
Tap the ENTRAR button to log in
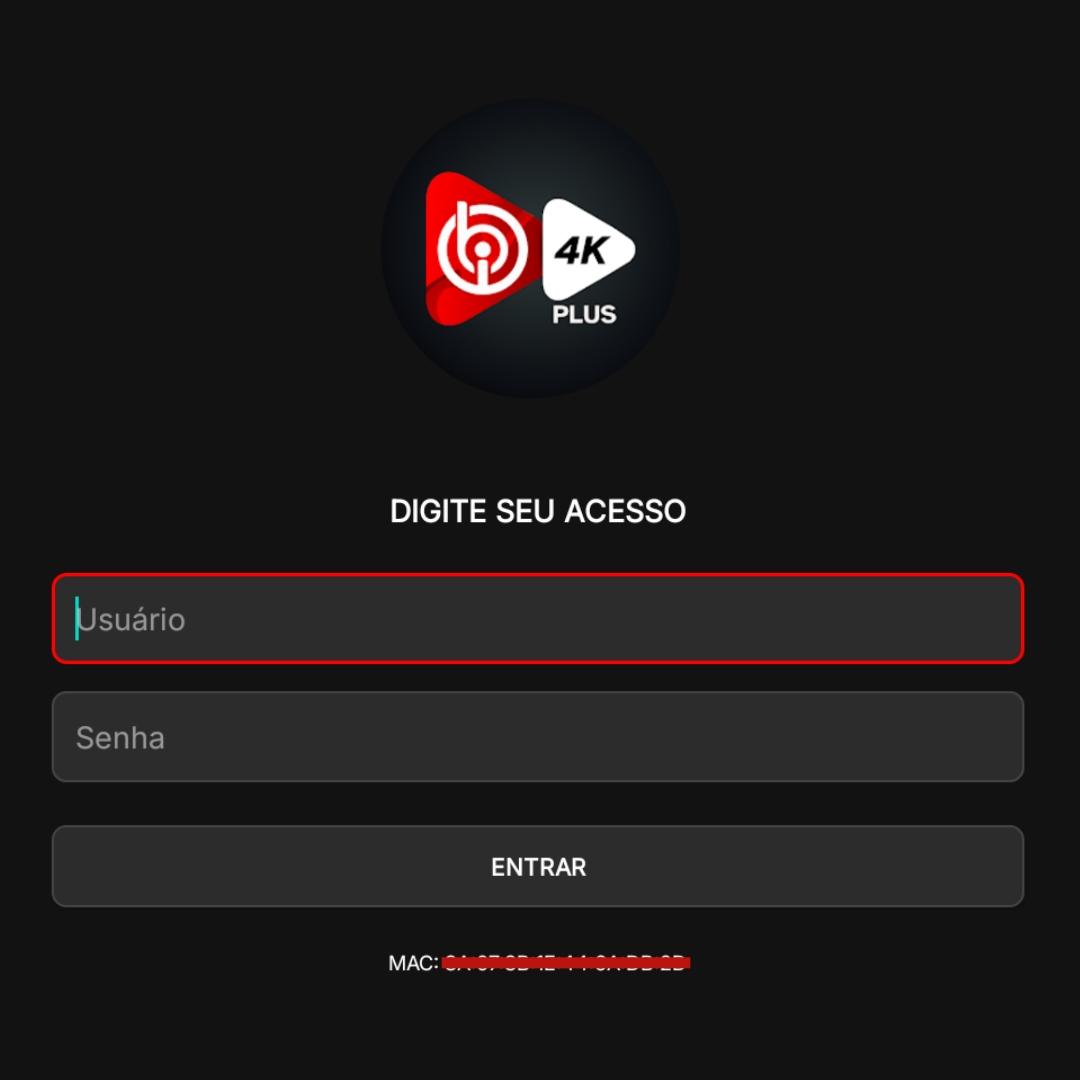[538, 866]
